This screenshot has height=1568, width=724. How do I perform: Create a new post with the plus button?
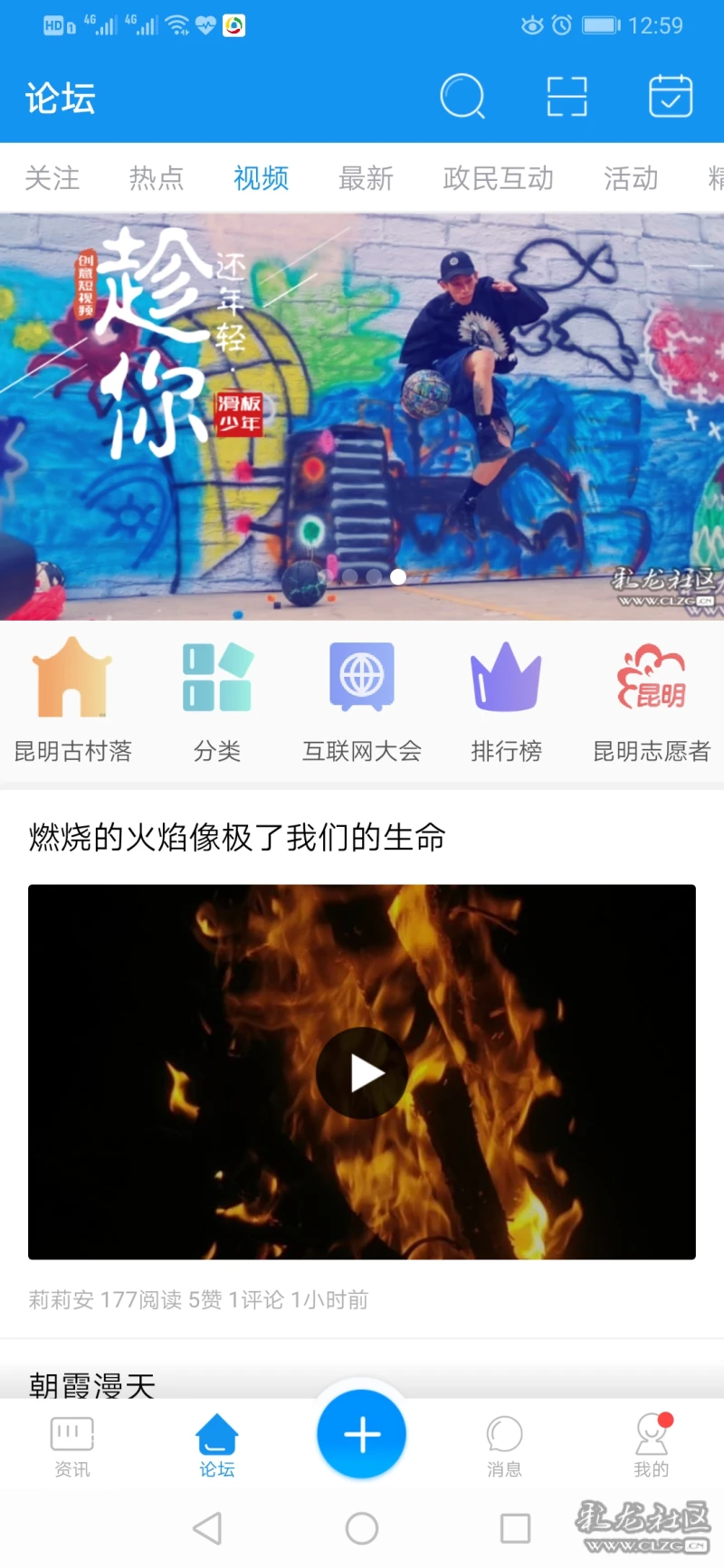(362, 1435)
